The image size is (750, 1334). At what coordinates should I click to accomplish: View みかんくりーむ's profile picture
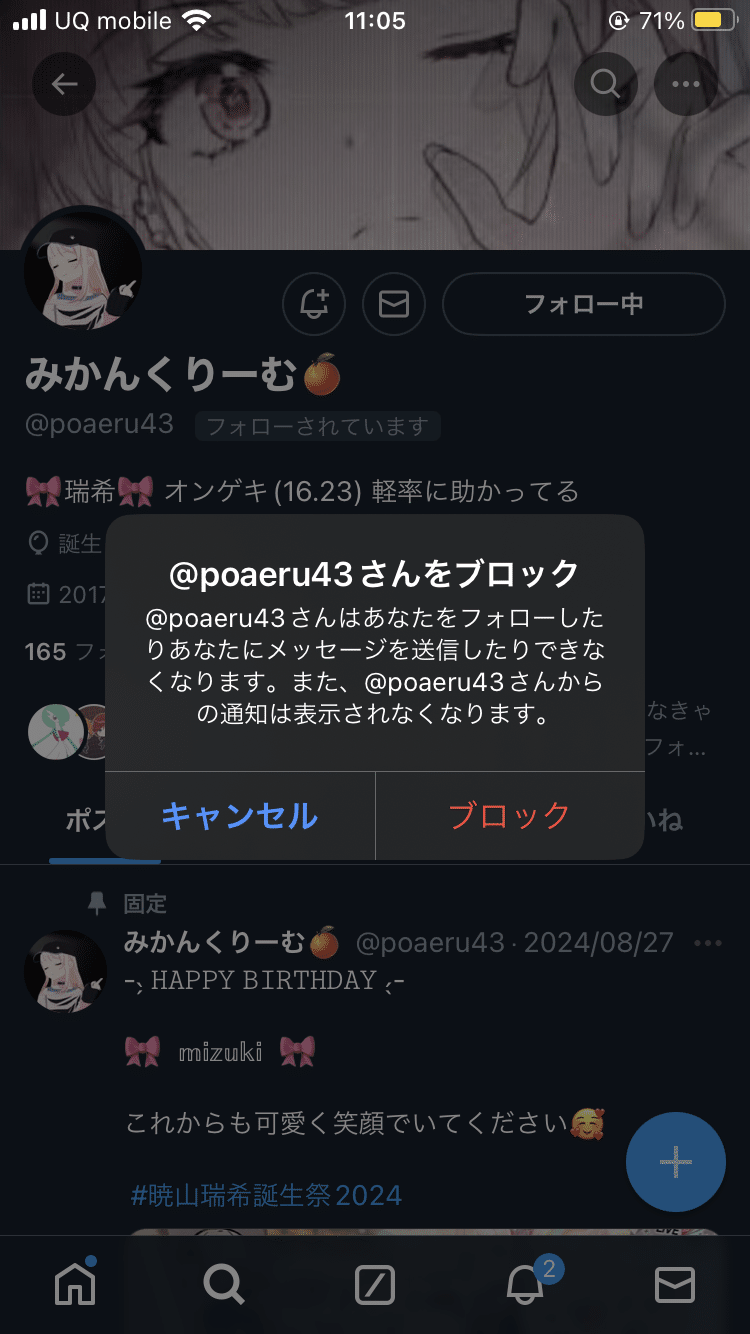[x=82, y=270]
